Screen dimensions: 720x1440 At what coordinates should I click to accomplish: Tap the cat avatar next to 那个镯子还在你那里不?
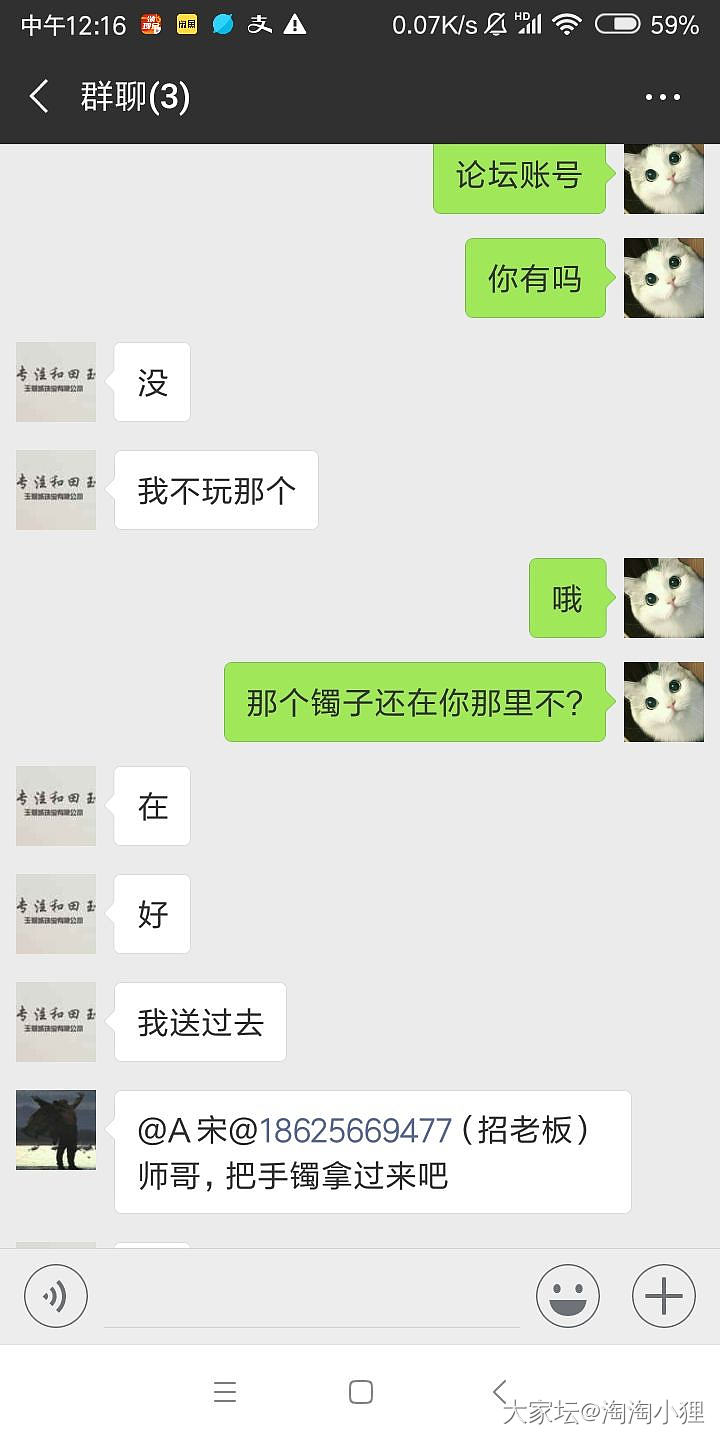click(x=664, y=702)
